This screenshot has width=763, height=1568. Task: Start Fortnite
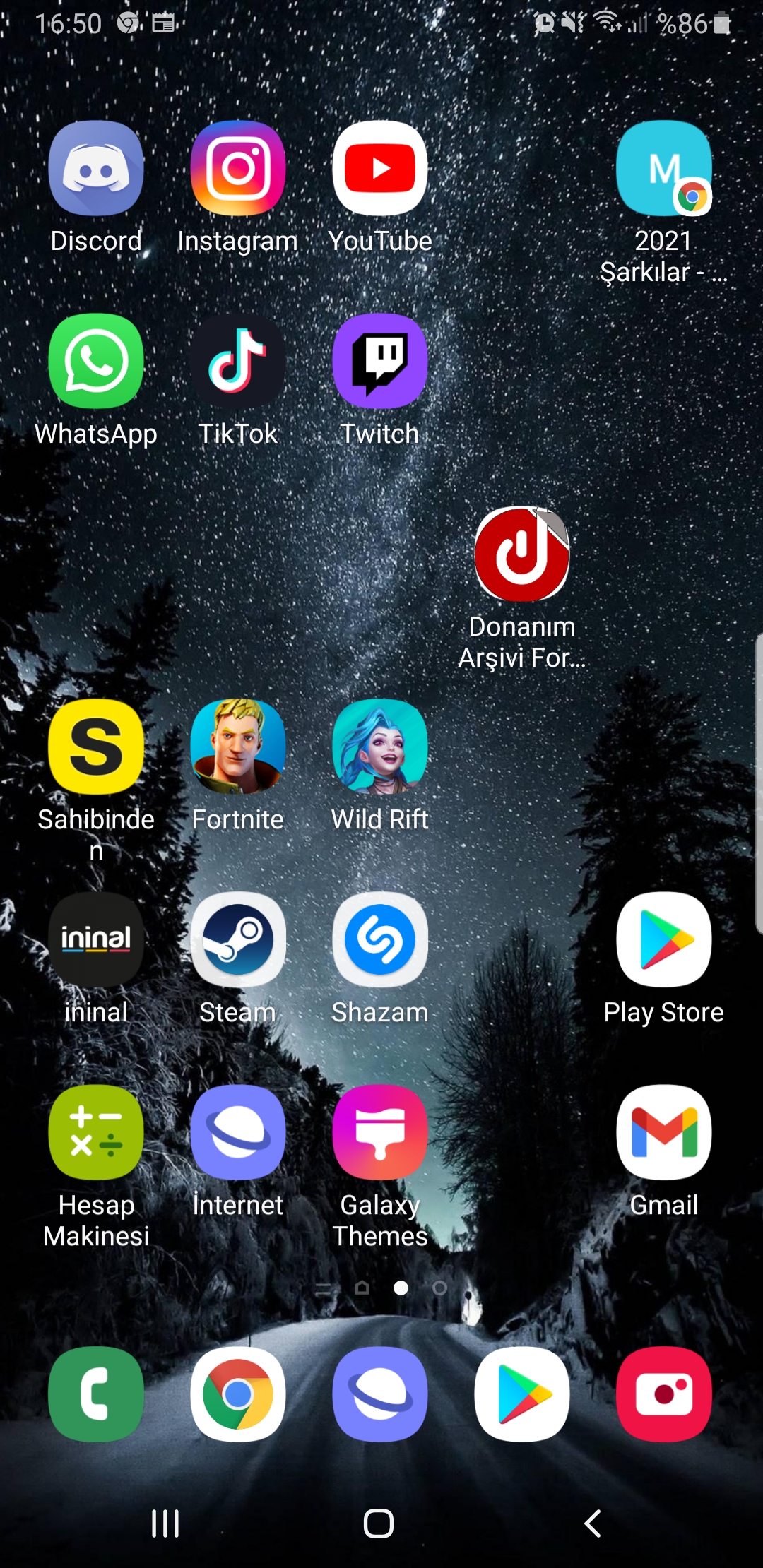coord(238,747)
